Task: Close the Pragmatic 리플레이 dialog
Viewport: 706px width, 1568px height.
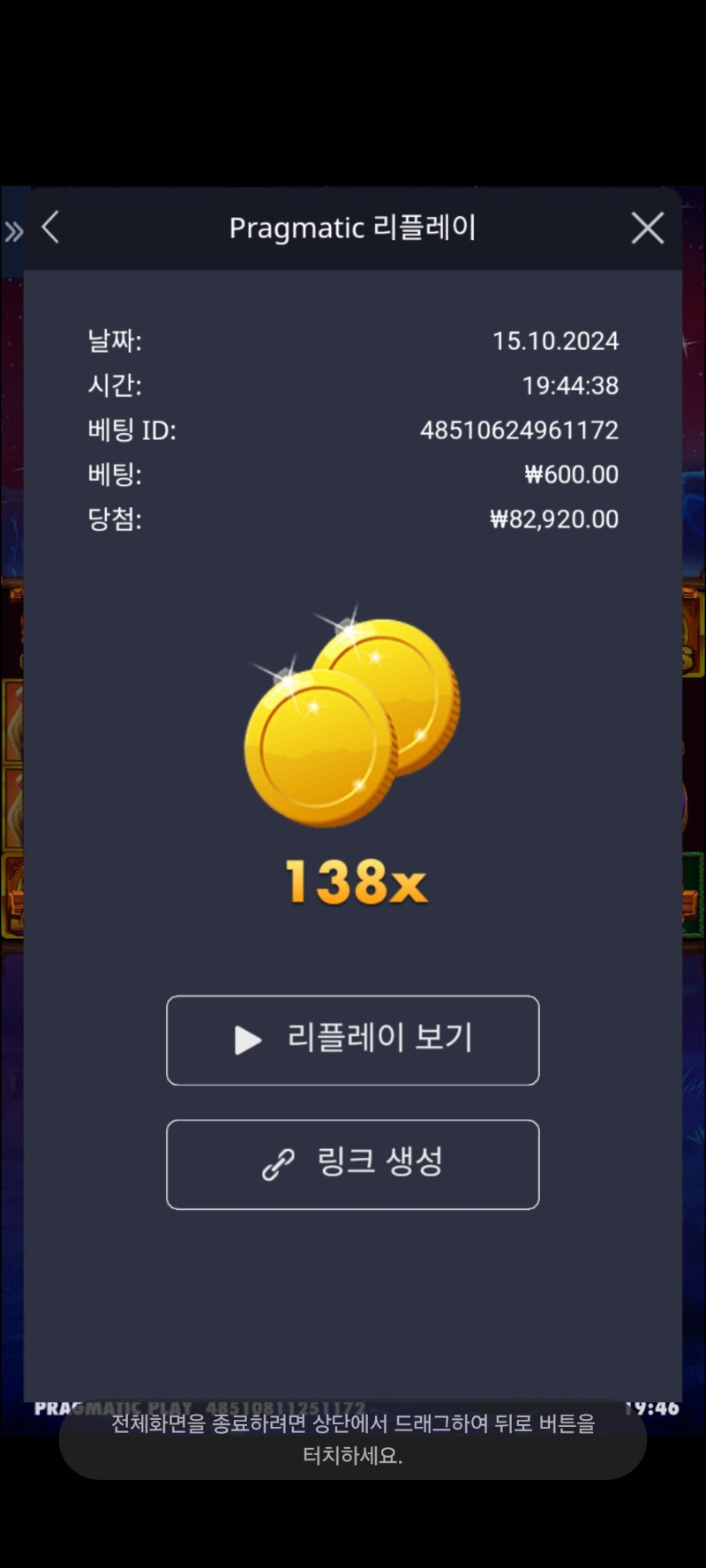Action: point(647,228)
